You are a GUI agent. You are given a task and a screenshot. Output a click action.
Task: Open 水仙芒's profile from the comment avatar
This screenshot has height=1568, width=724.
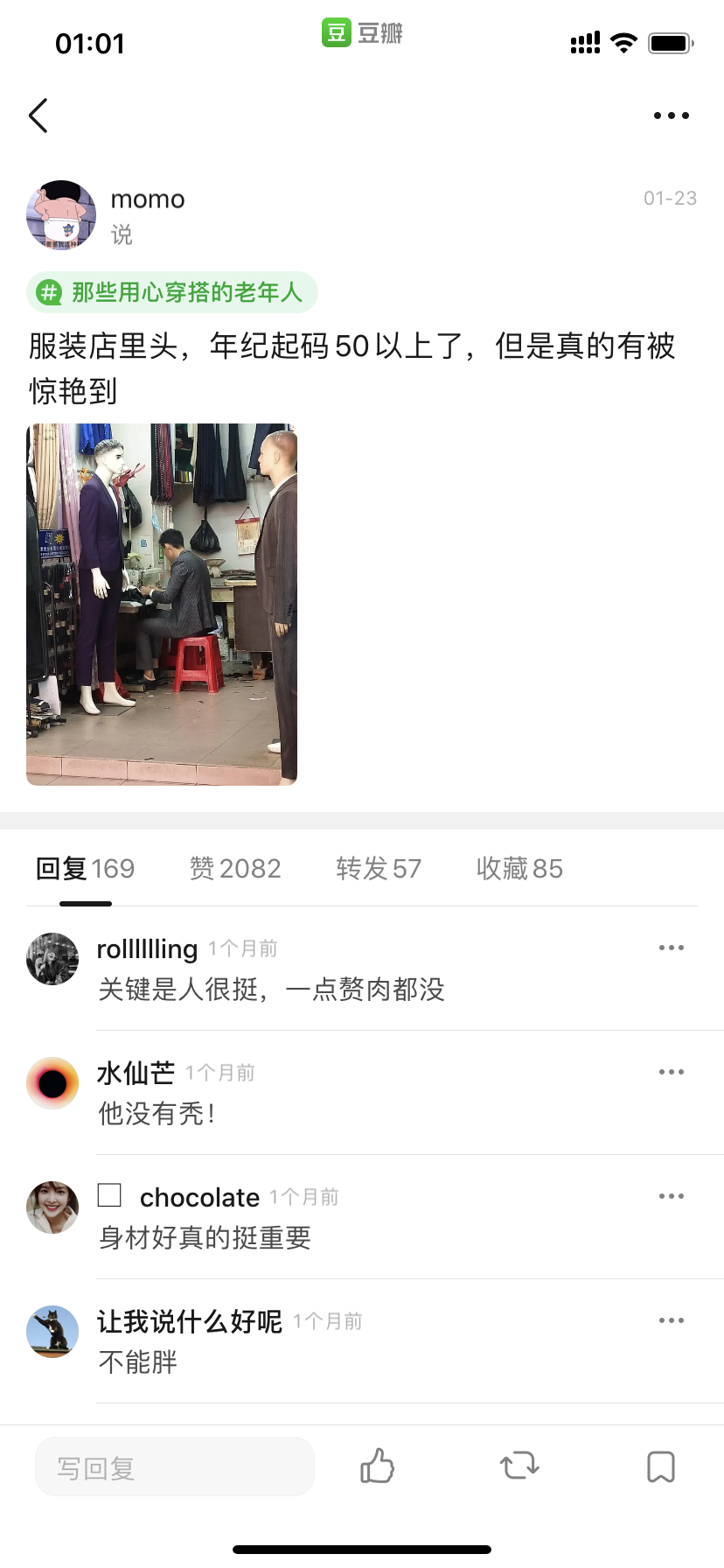point(52,1083)
